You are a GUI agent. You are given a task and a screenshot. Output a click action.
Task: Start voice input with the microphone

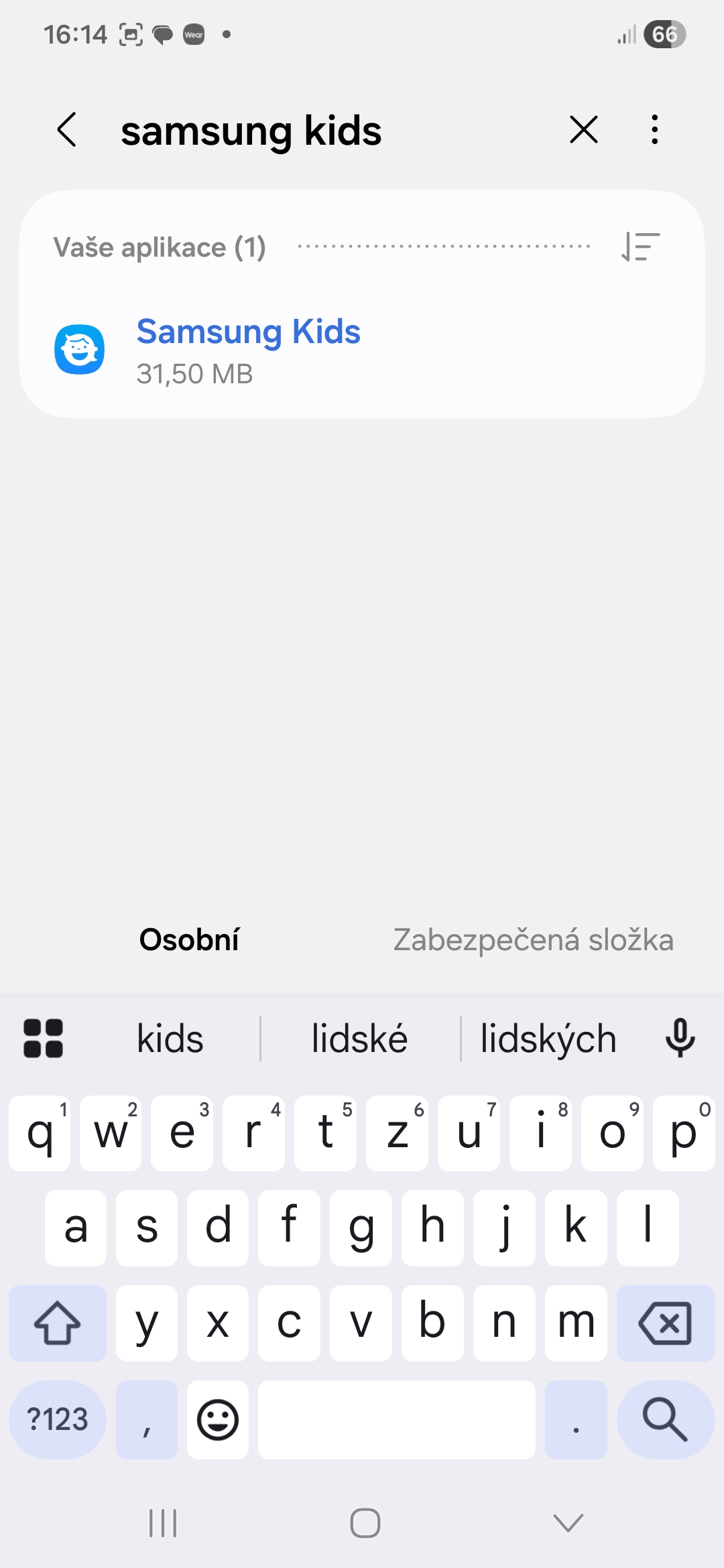click(680, 1038)
